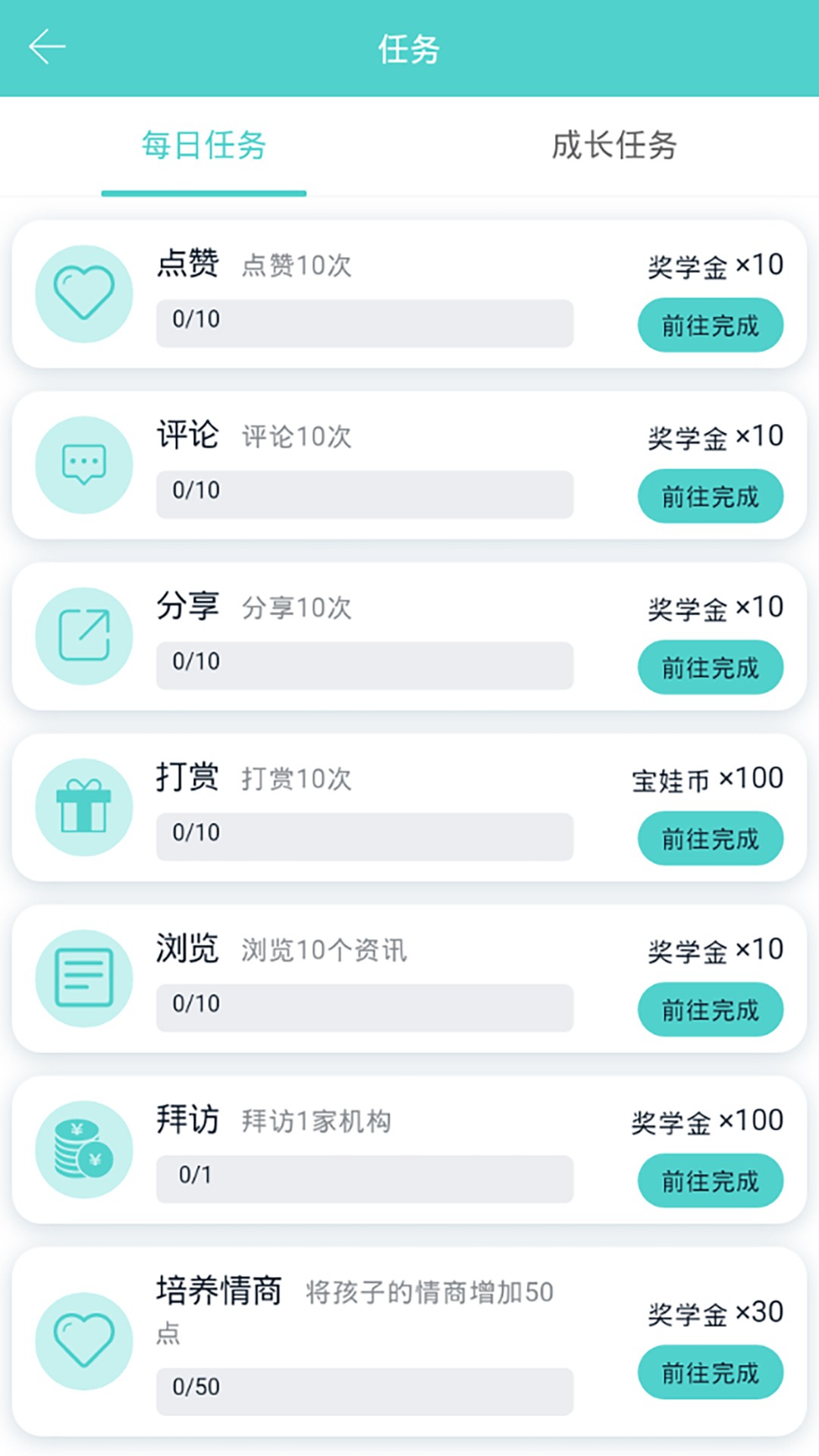Tap 前往完成 to start sharing task
819x1456 pixels.
pyautogui.click(x=710, y=667)
